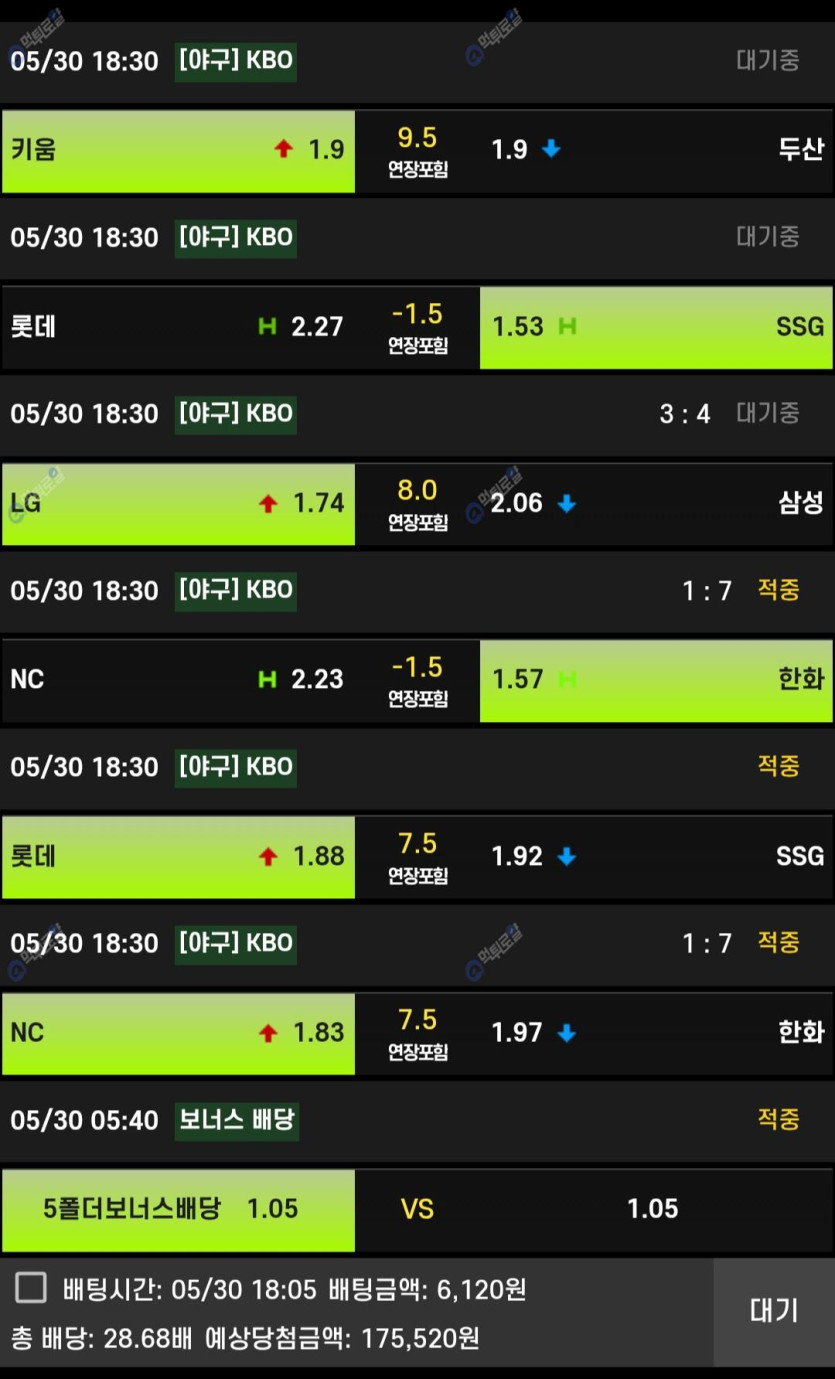Select the SSG 1.92 over/under cell

[x=656, y=857]
